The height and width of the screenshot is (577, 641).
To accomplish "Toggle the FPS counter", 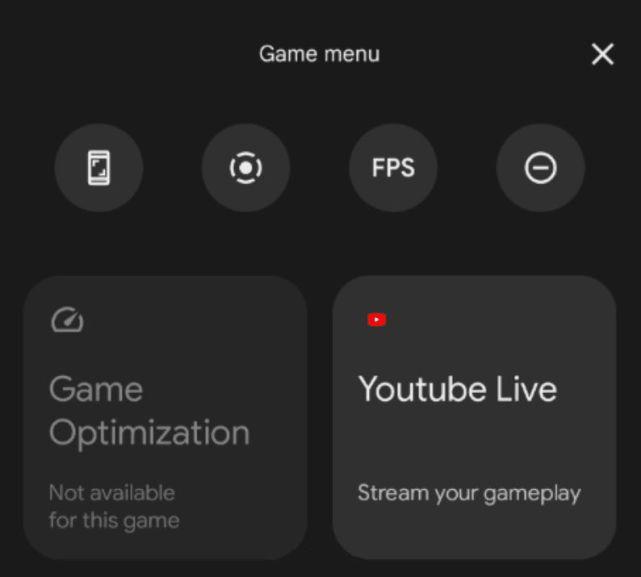I will coord(393,168).
